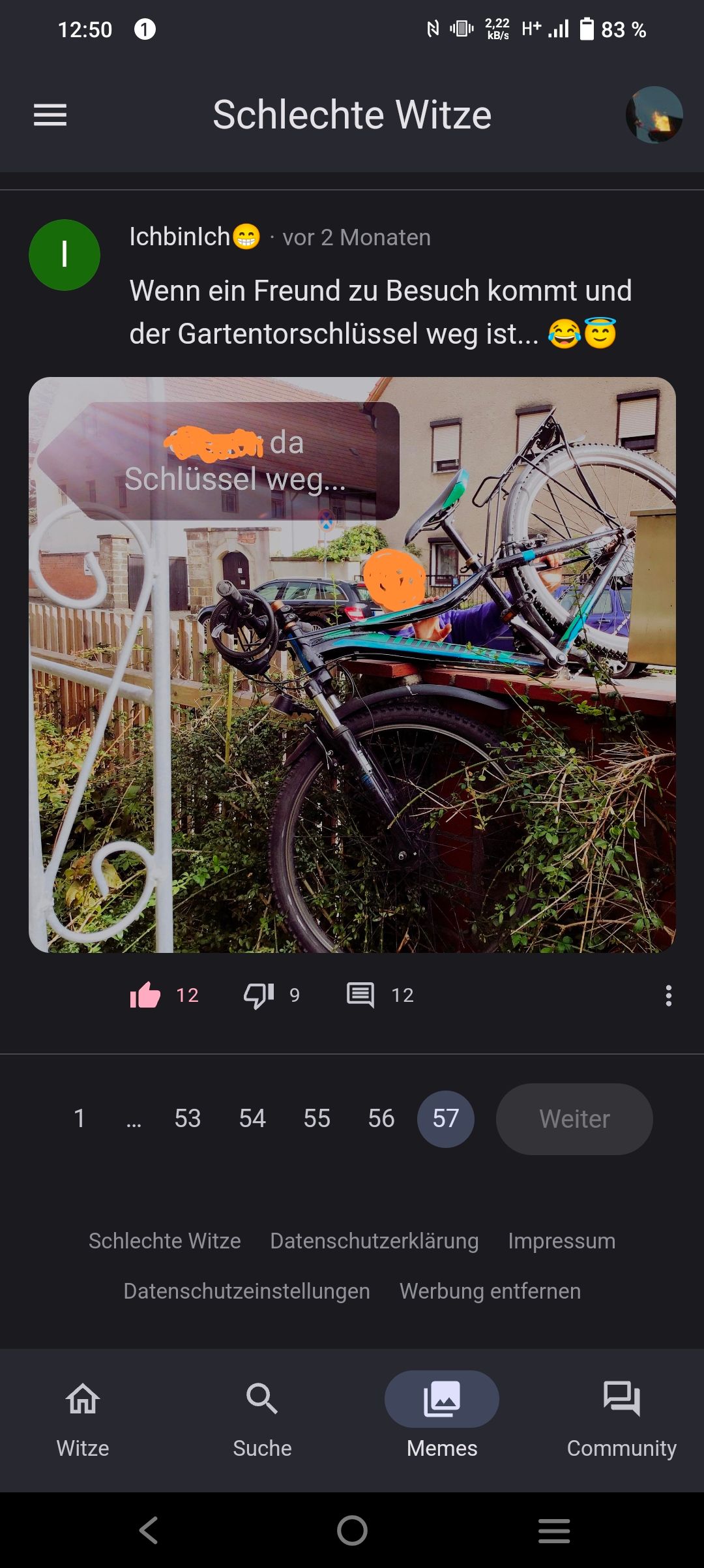Switch to the Witze tab

click(x=83, y=1419)
